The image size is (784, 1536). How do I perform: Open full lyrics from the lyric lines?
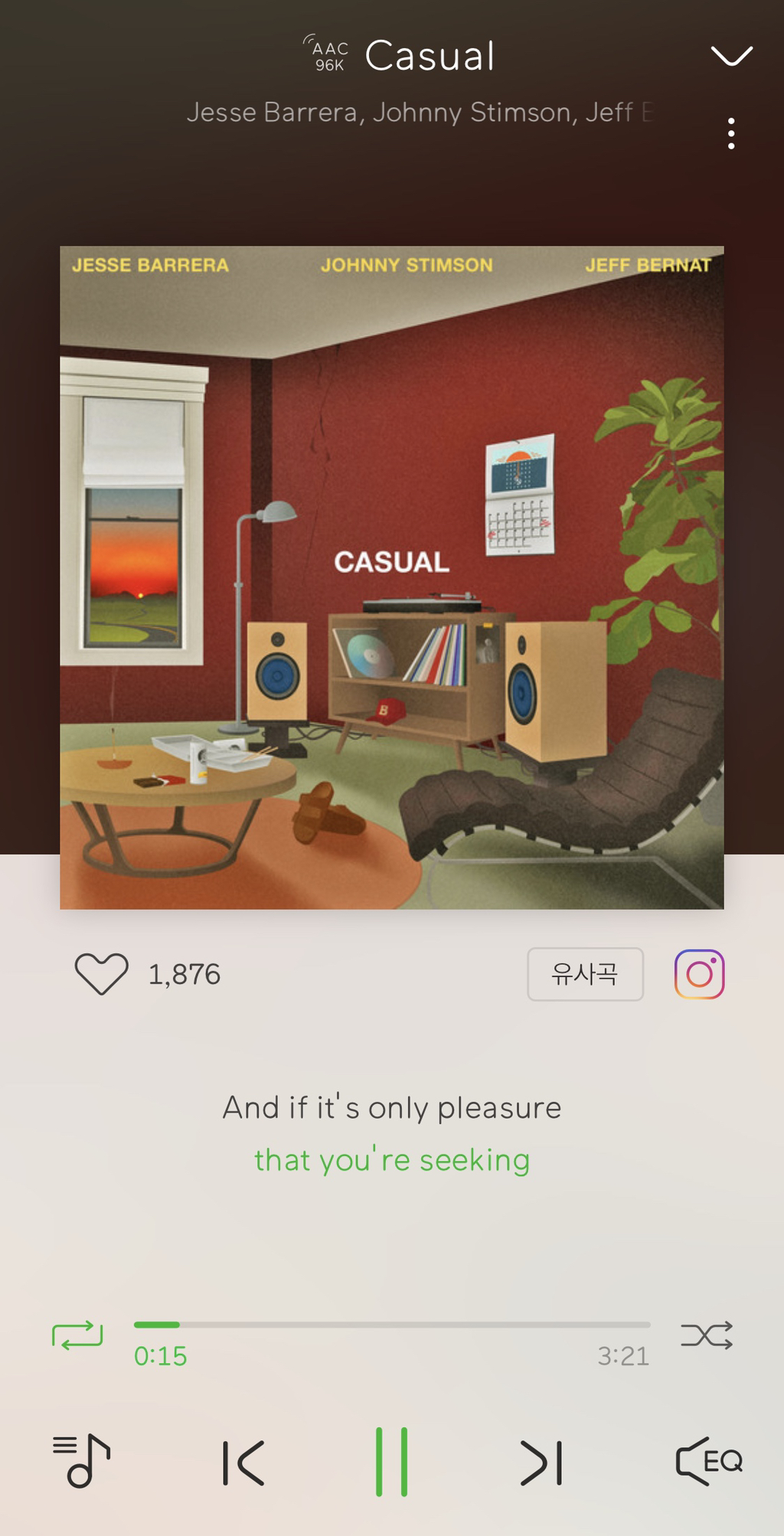point(392,1133)
